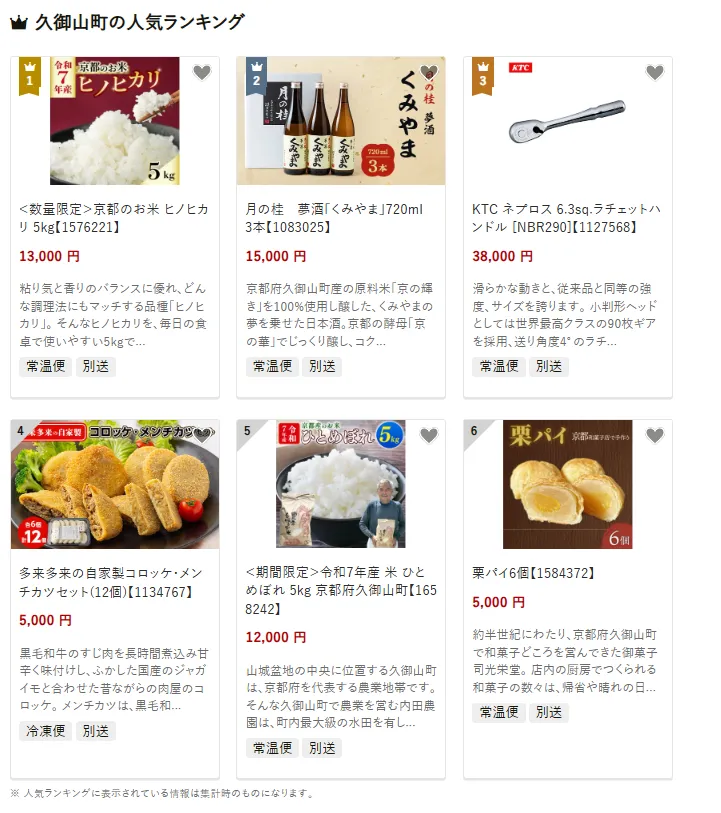The width and height of the screenshot is (721, 813).
Task: Favorite the 月の桂 夢酒 sake item
Action: [x=429, y=73]
